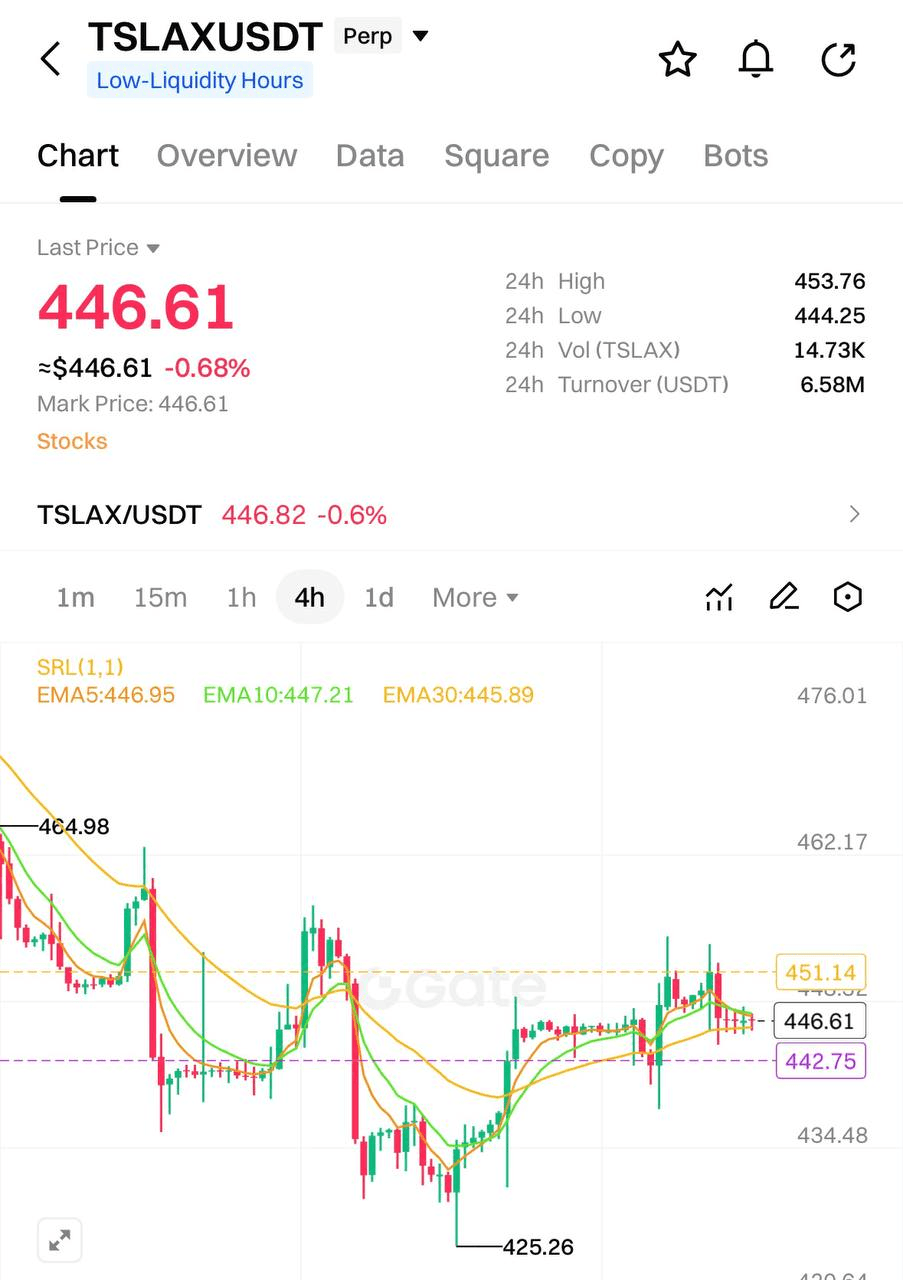Add TSLAXUSDT to favorites with the star
This screenshot has height=1280, width=903.
(677, 60)
